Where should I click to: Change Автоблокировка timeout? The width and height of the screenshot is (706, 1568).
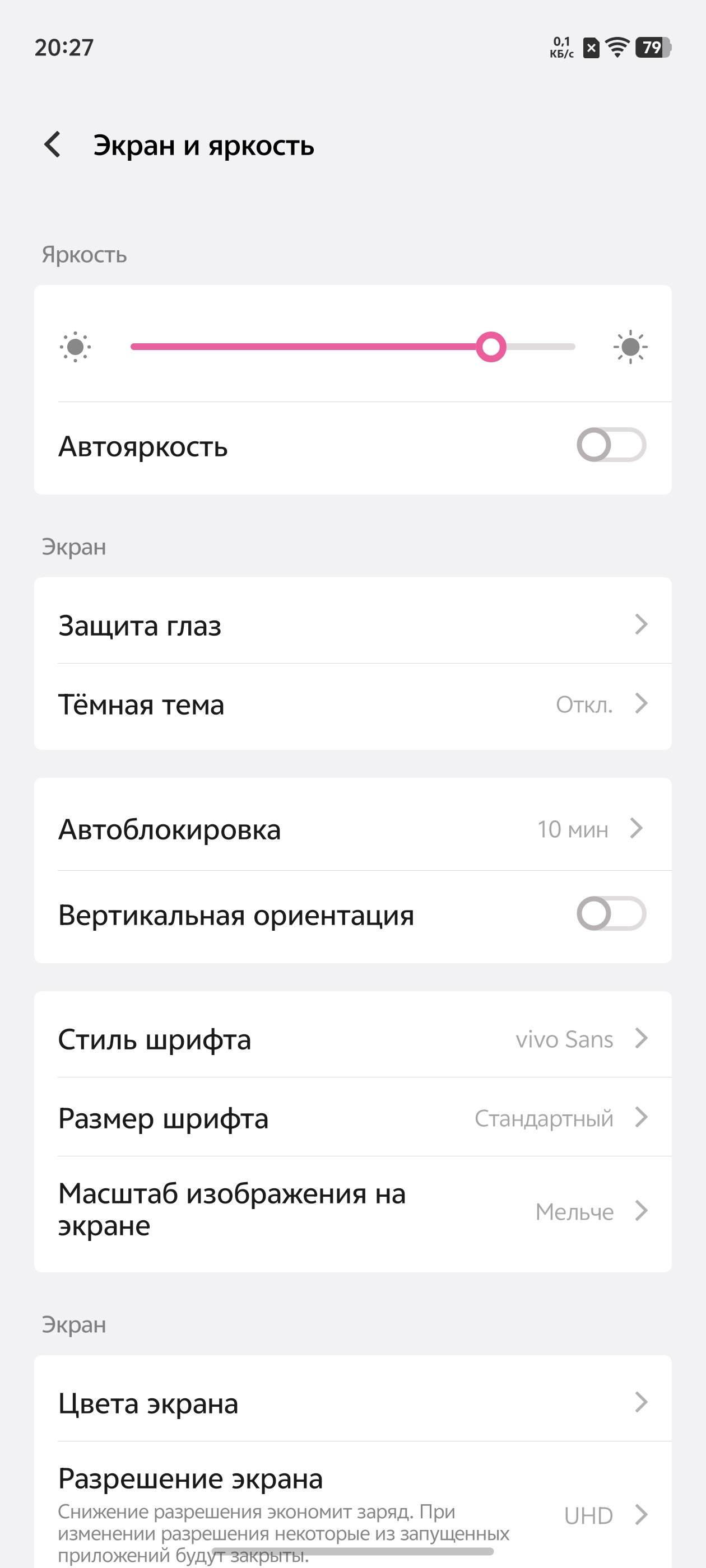point(352,828)
